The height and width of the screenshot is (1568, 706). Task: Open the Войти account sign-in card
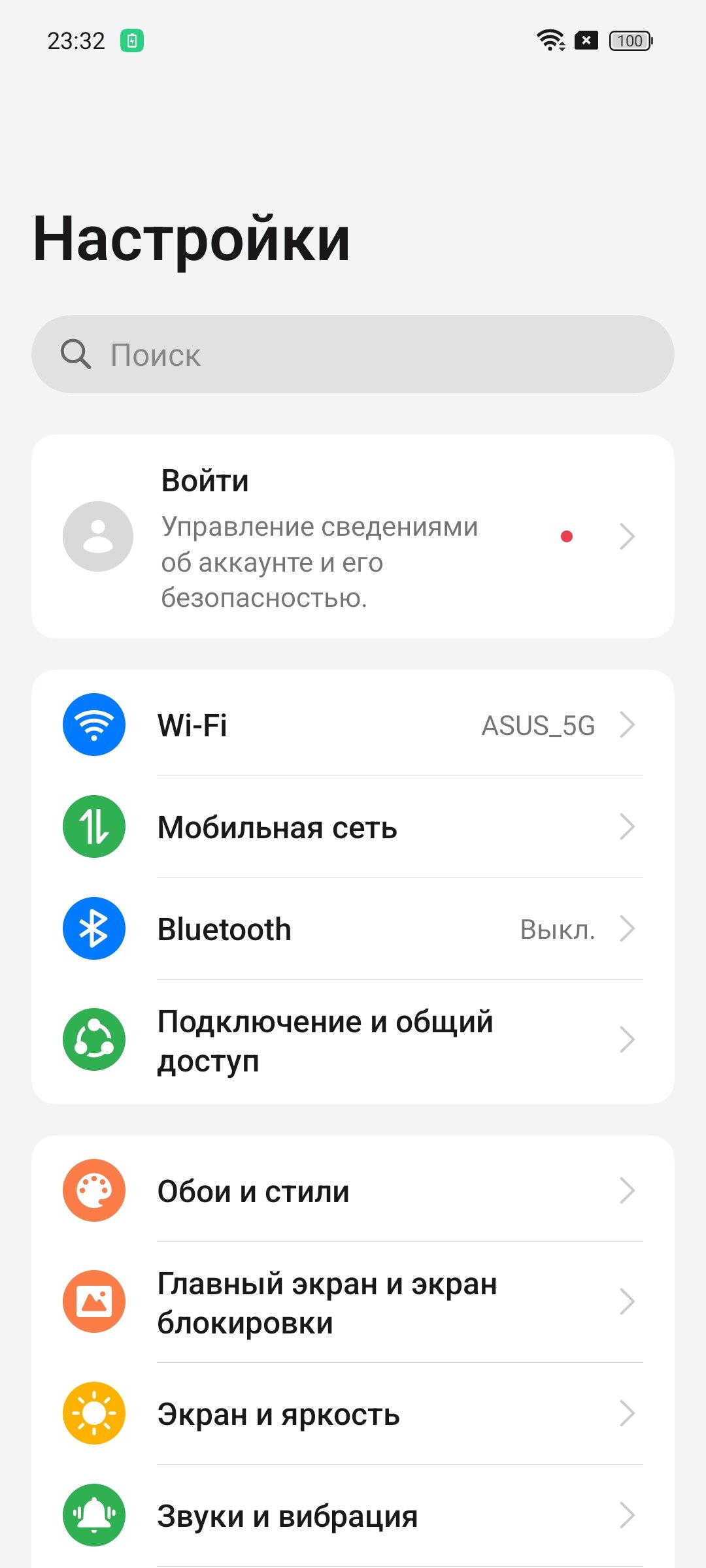[353, 536]
